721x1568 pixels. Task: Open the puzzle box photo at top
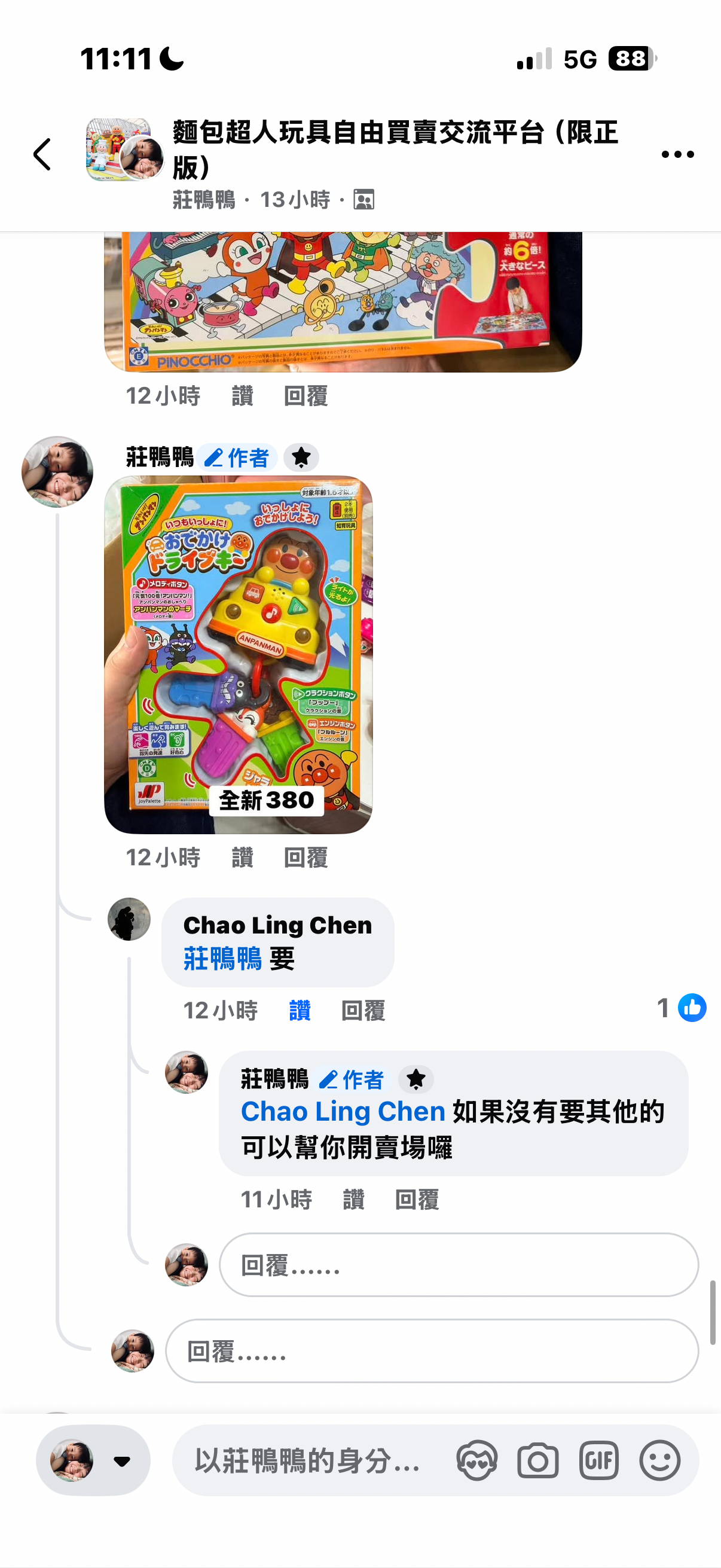pyautogui.click(x=343, y=301)
